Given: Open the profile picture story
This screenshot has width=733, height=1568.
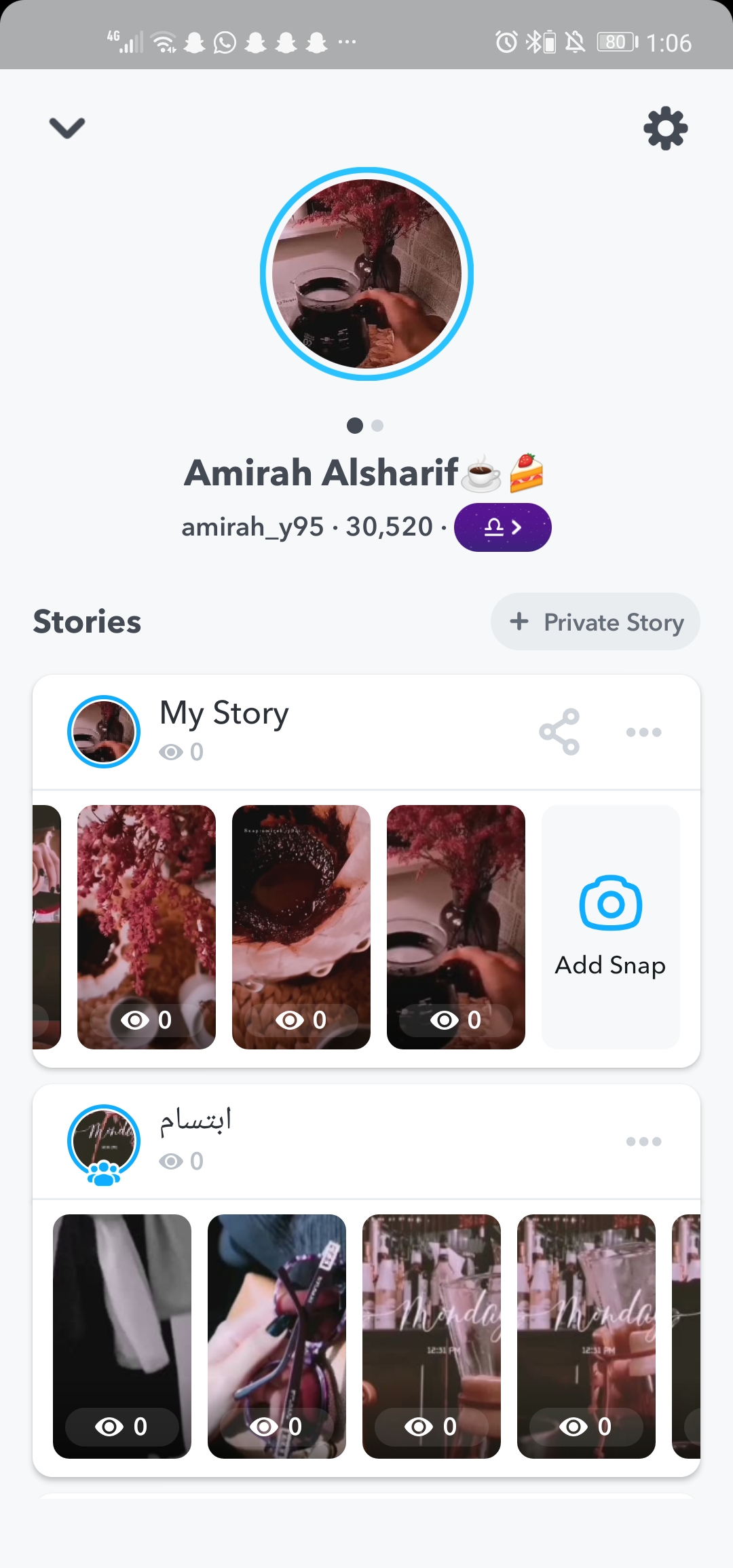Looking at the screenshot, I should 366,274.
